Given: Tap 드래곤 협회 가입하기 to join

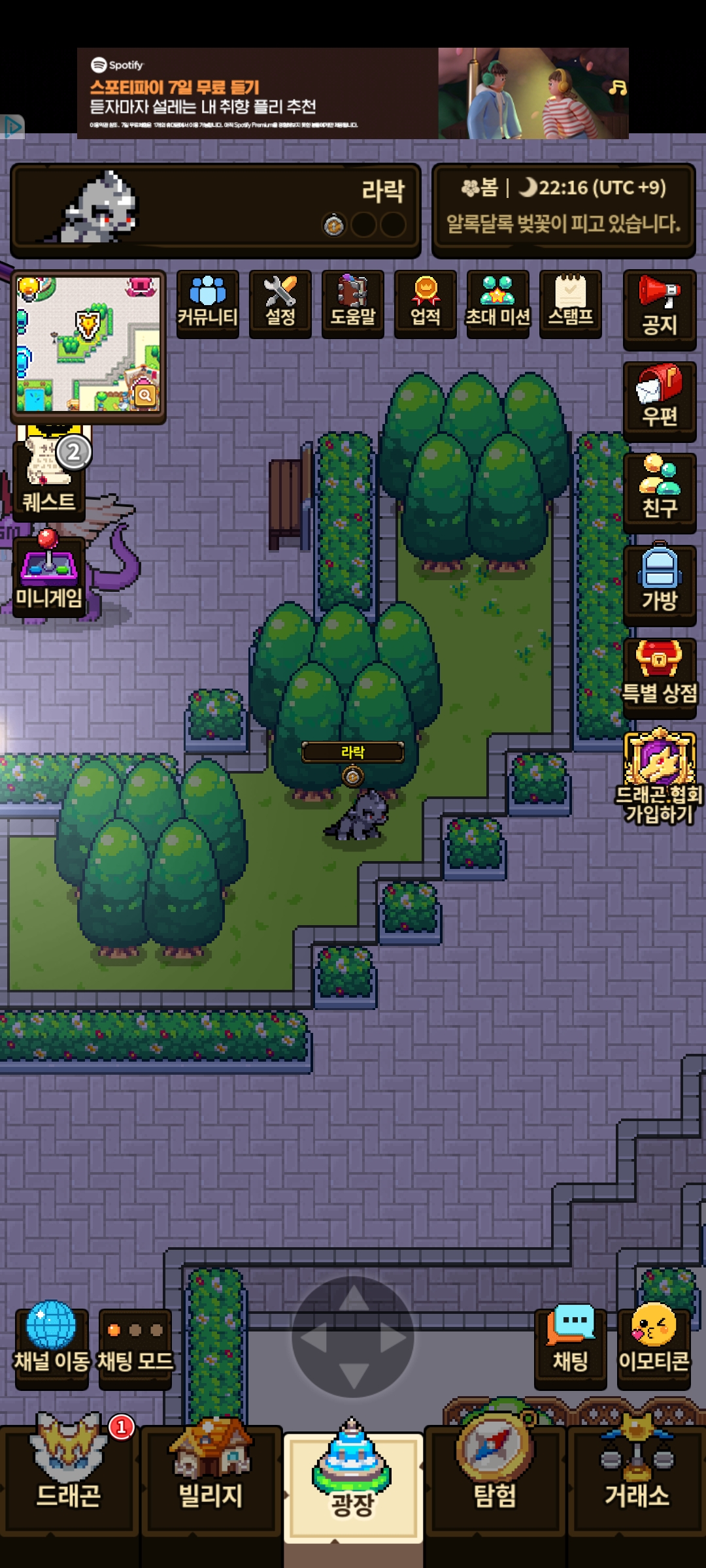Looking at the screenshot, I should pos(660,777).
